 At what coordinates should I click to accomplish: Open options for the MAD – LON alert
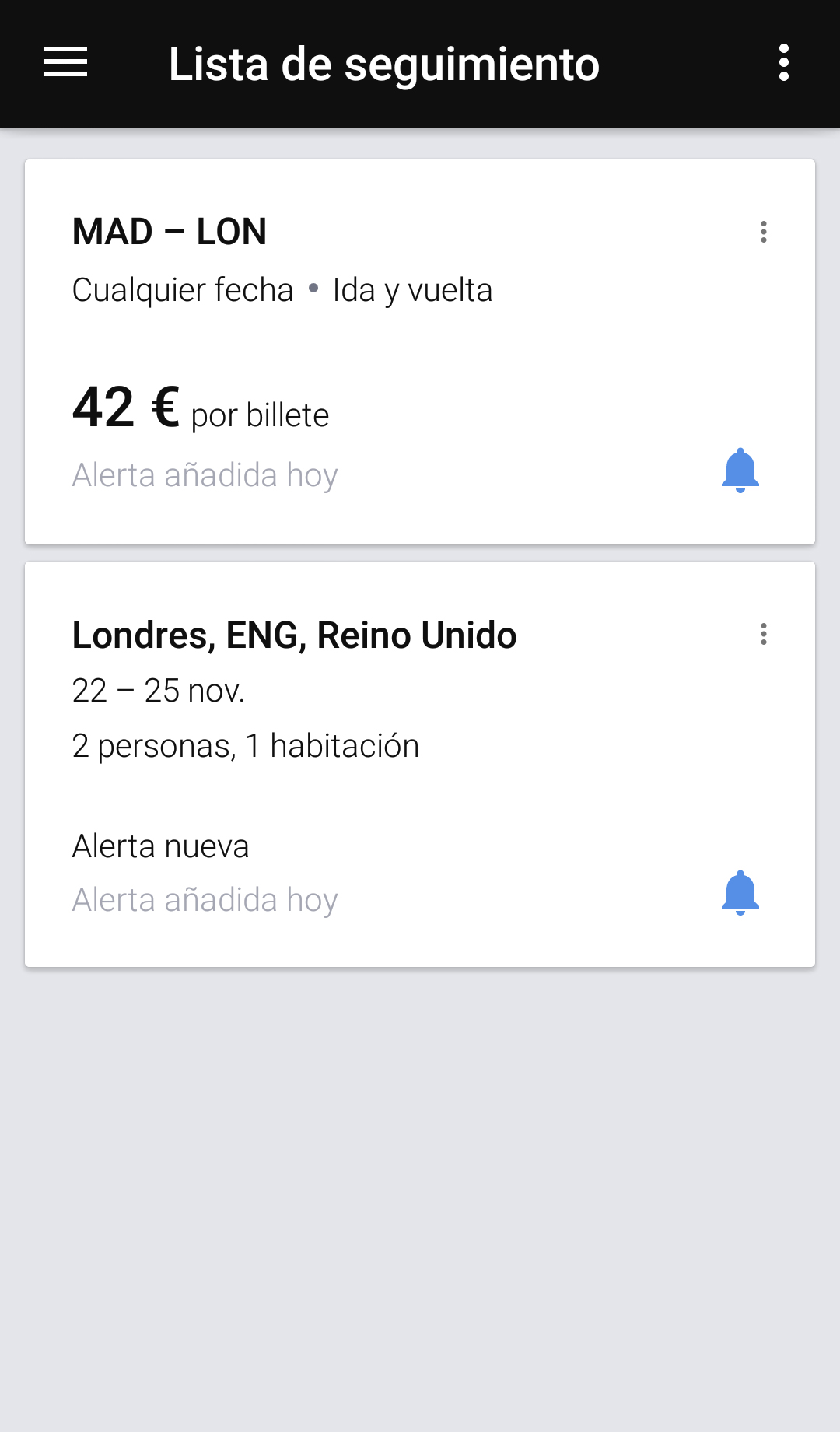[x=764, y=232]
